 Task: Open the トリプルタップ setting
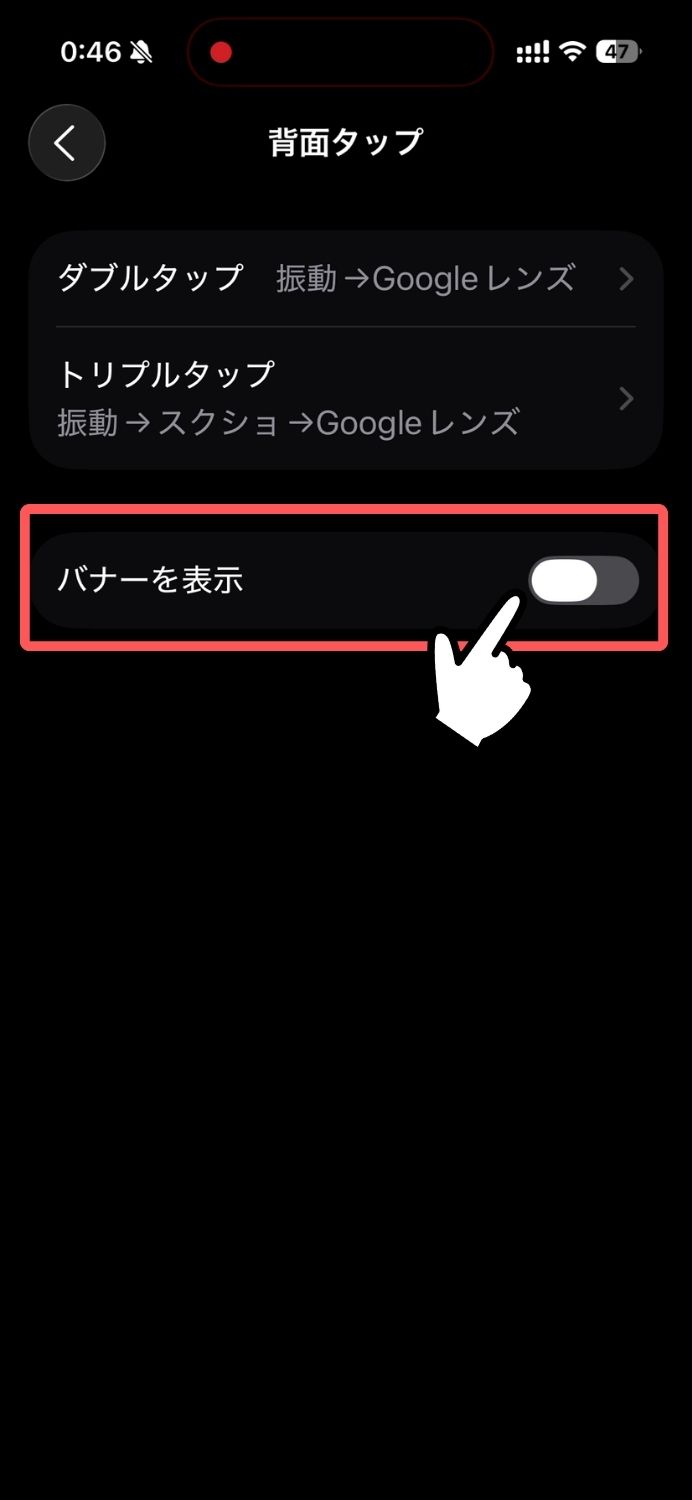pyautogui.click(x=345, y=399)
